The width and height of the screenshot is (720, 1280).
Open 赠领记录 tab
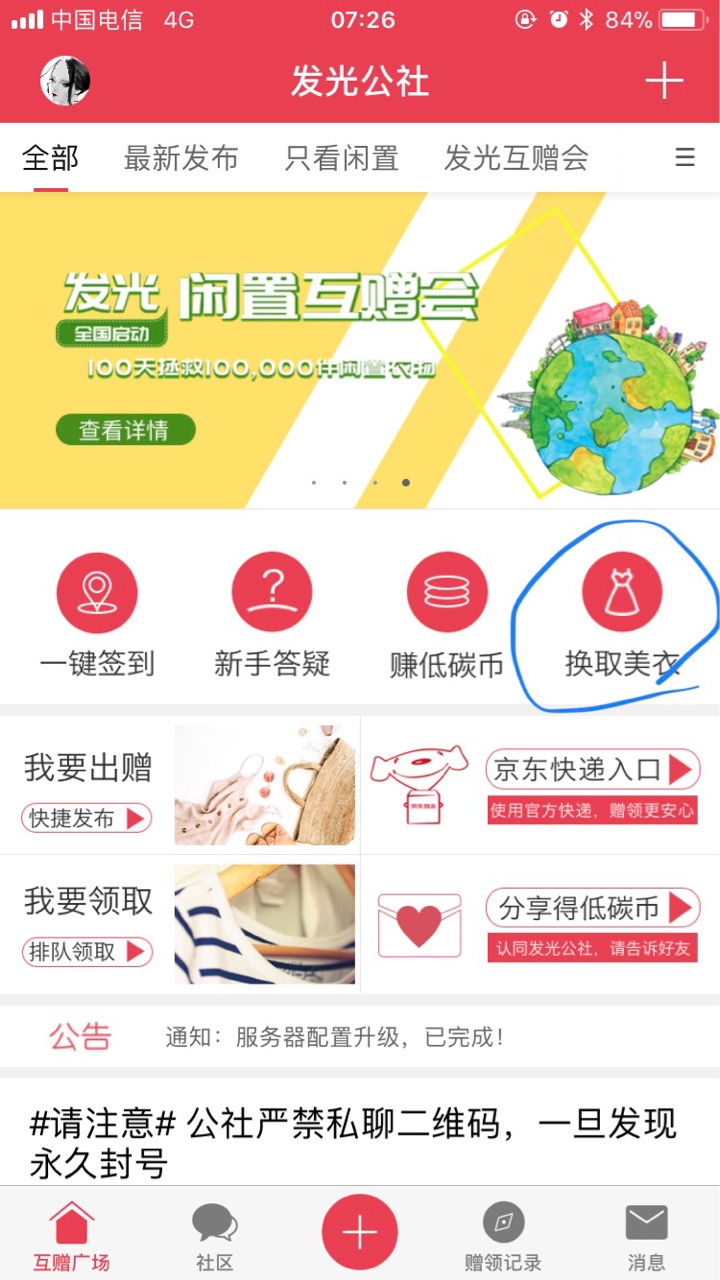pos(503,1237)
